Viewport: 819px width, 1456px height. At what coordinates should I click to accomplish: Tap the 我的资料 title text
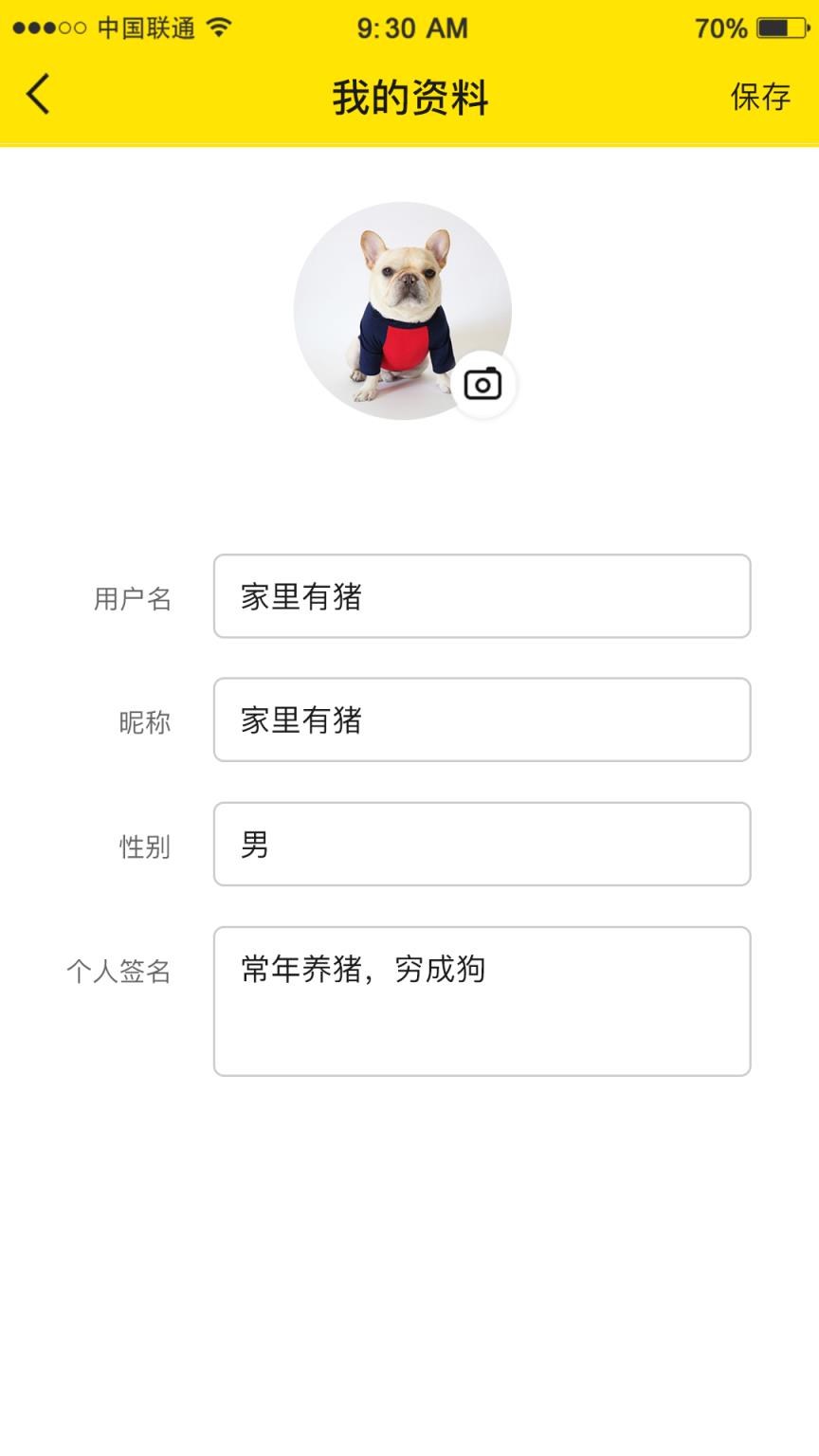click(409, 95)
